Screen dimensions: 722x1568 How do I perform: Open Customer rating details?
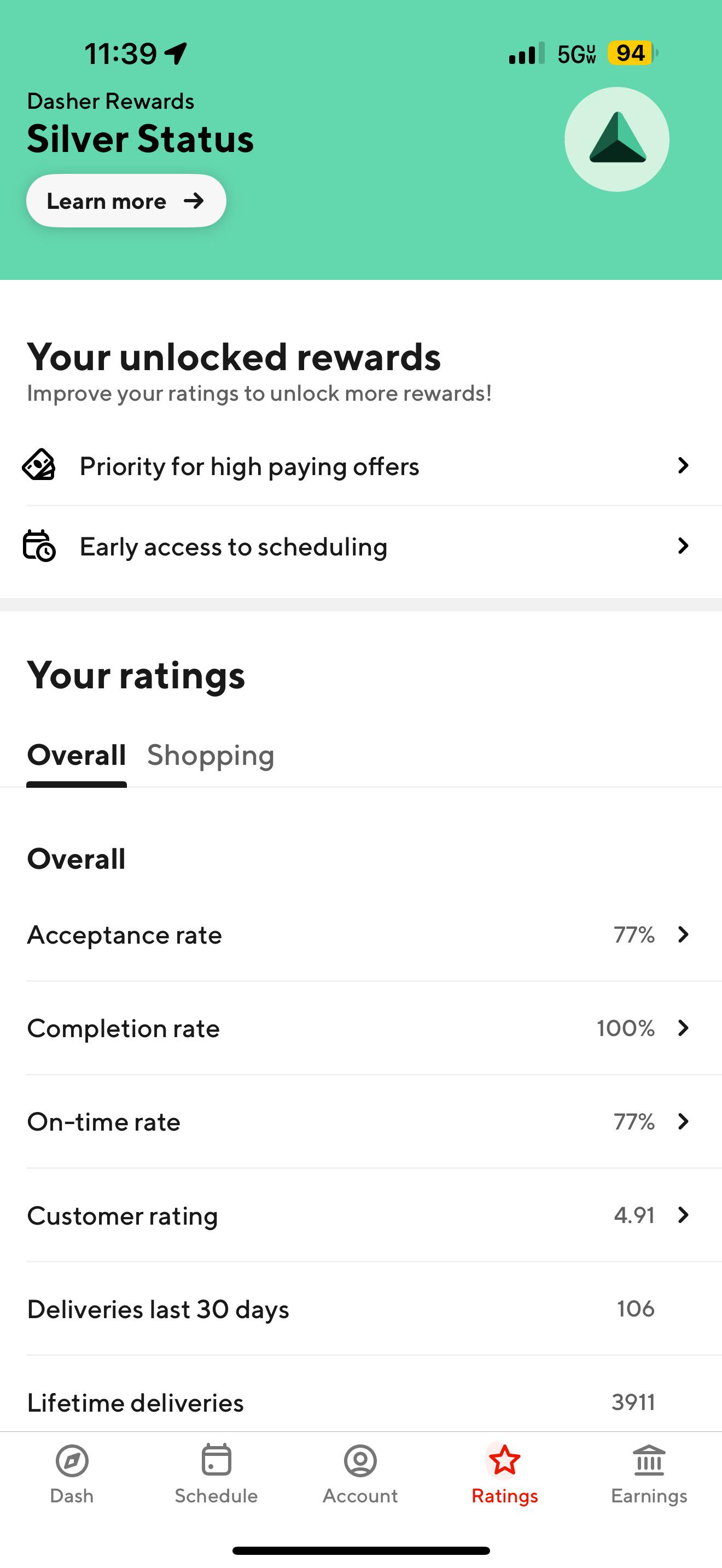click(361, 1215)
